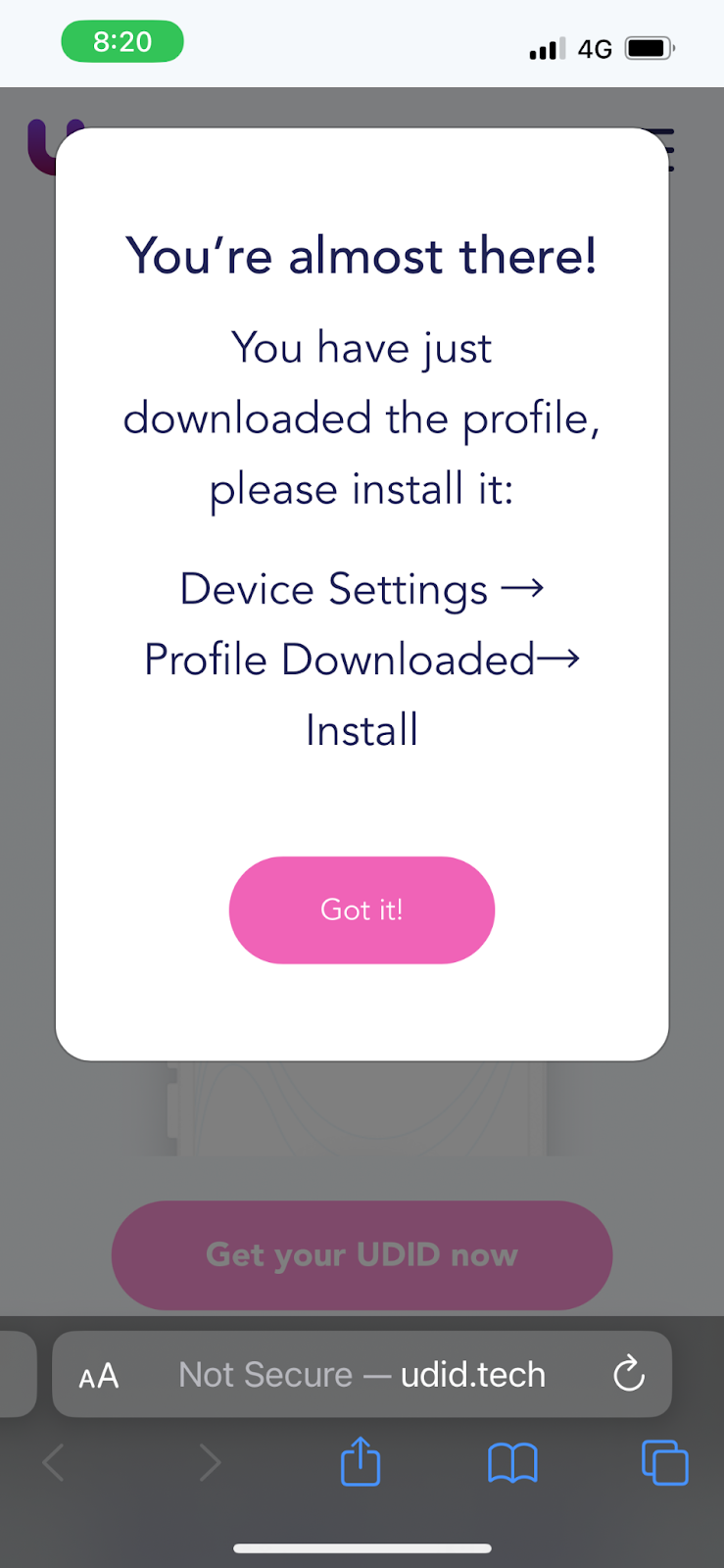Reload the current page
This screenshot has width=724, height=1568.
pyautogui.click(x=629, y=1374)
